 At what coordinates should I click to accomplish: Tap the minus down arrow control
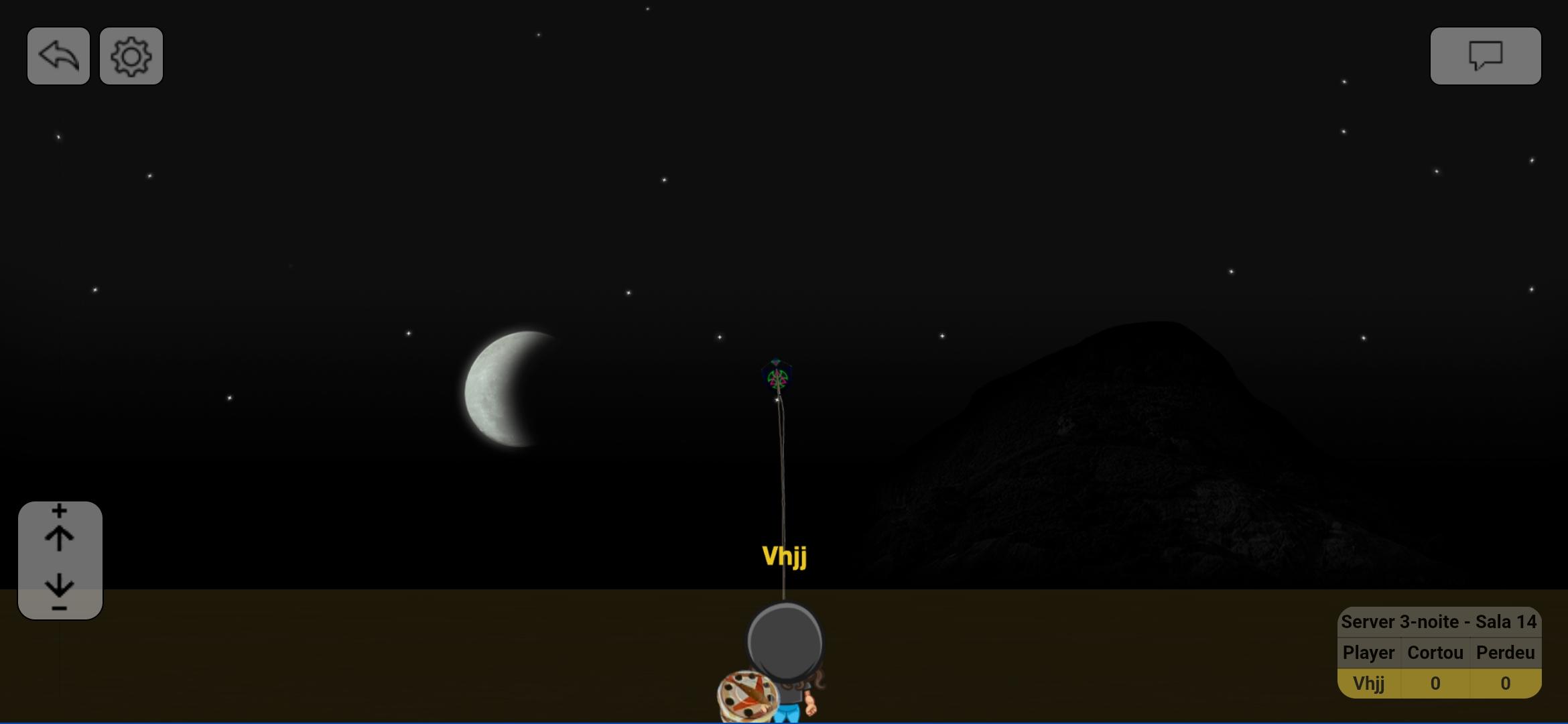59,591
